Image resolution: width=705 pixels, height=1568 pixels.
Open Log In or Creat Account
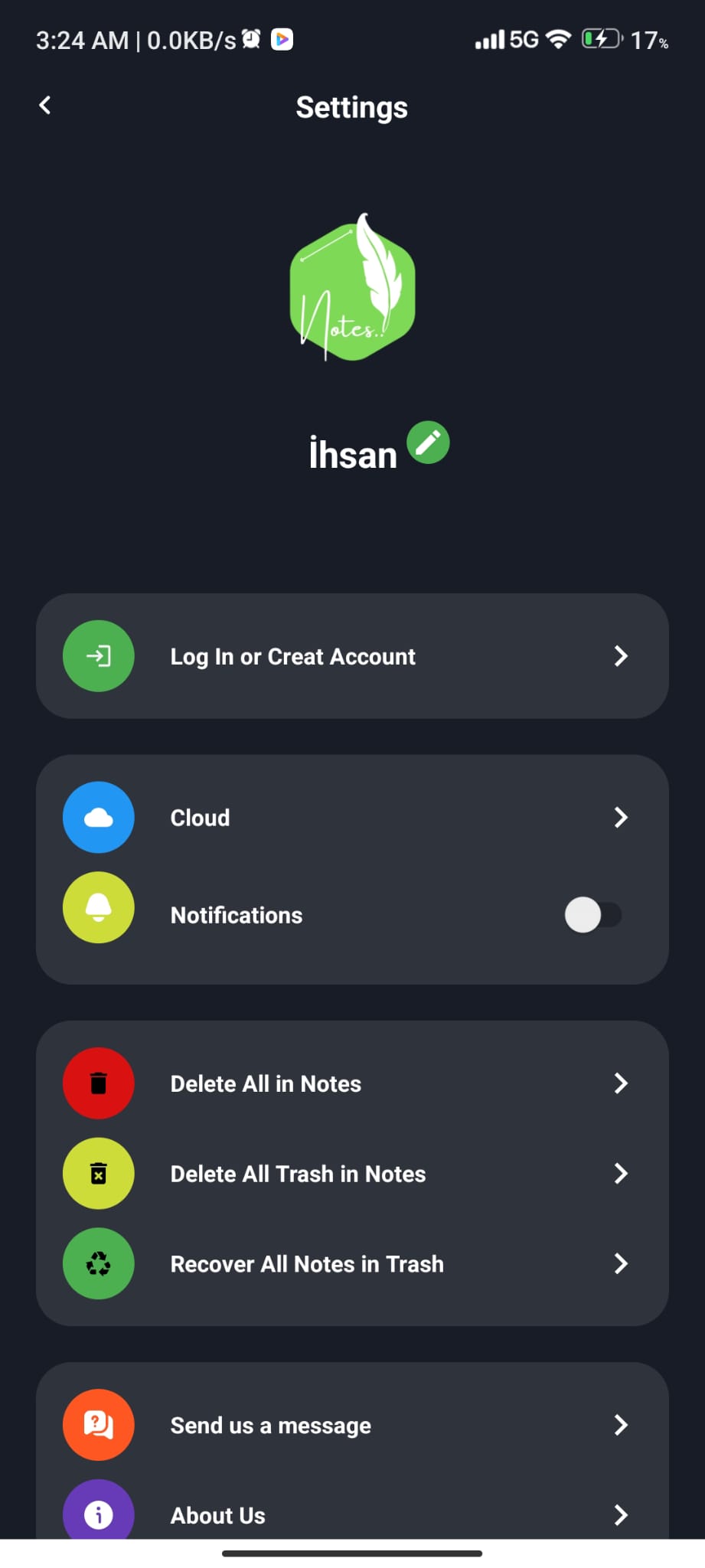tap(352, 655)
